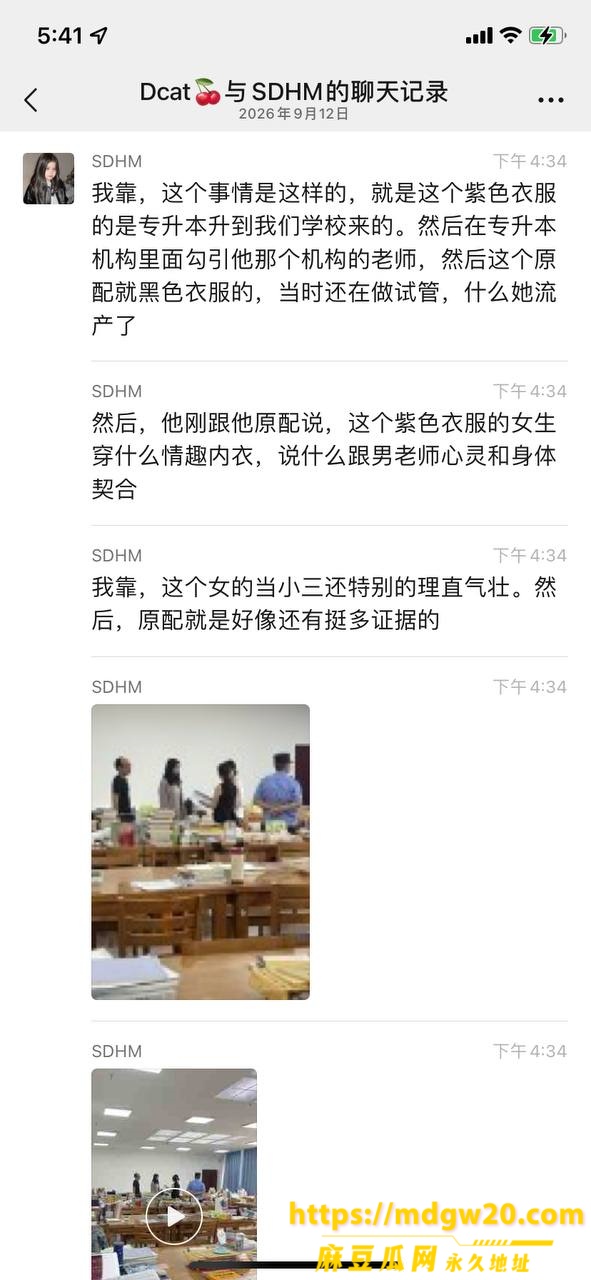Viewport: 591px width, 1280px height.
Task: Open the photo of people standing by desks
Action: pos(200,852)
